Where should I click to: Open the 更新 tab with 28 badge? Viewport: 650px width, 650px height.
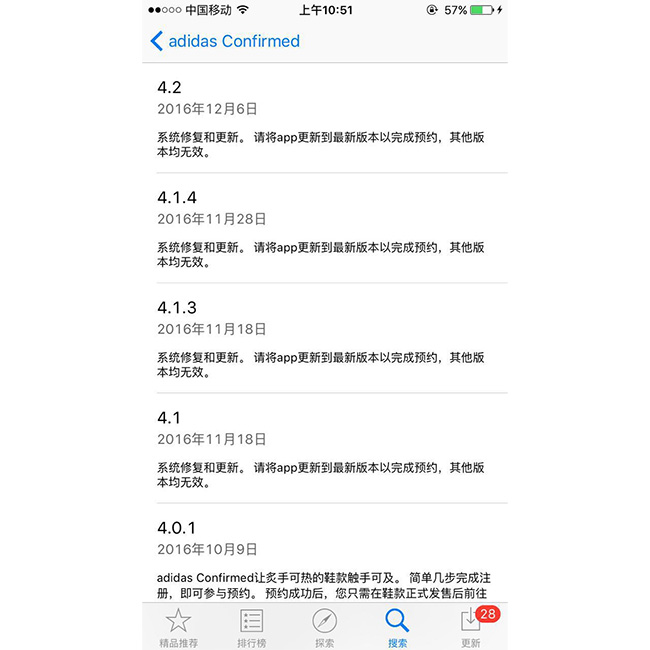pyautogui.click(x=471, y=627)
